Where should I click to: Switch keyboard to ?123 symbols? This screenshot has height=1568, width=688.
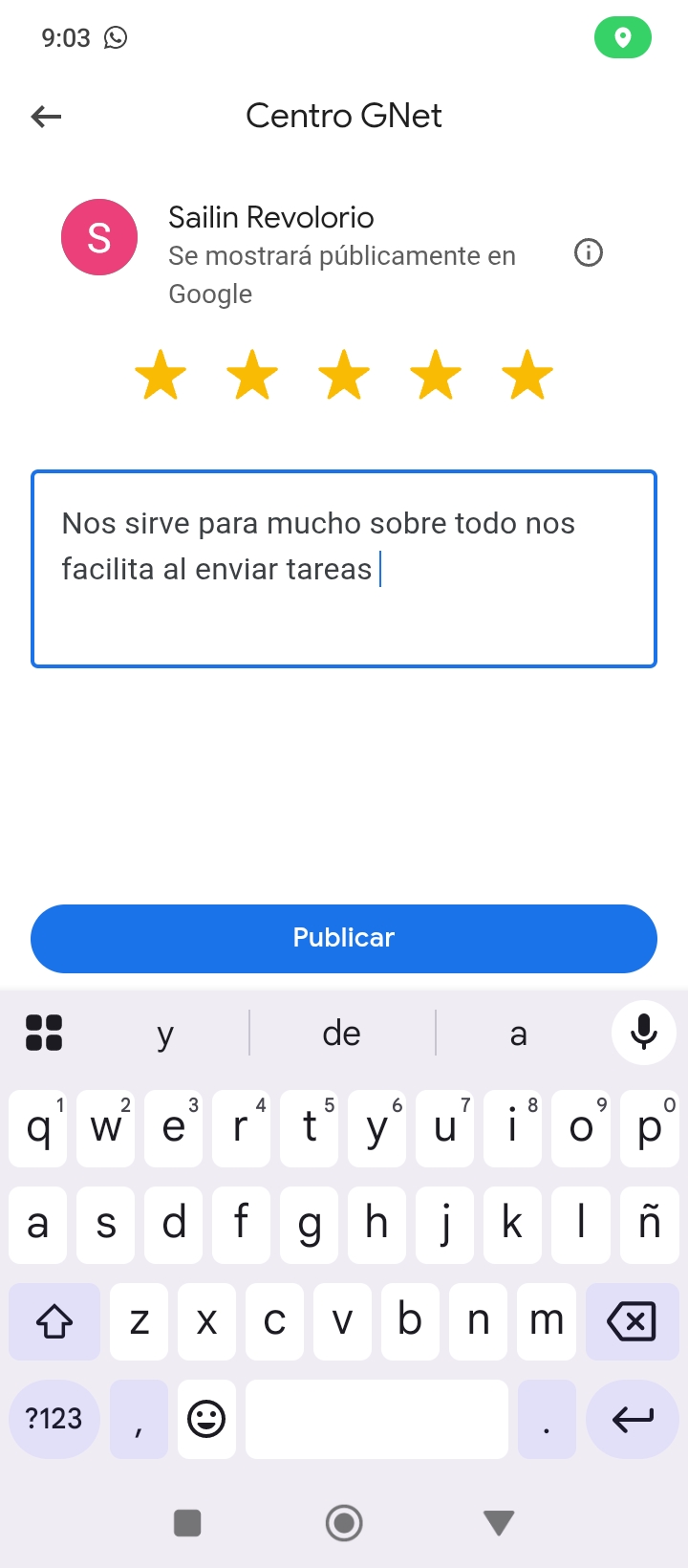coord(54,1419)
